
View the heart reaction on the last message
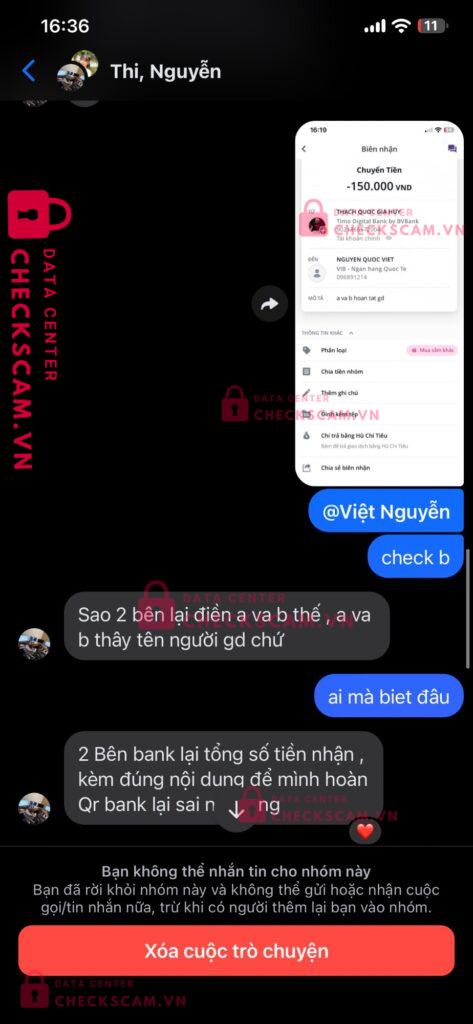tap(365, 831)
